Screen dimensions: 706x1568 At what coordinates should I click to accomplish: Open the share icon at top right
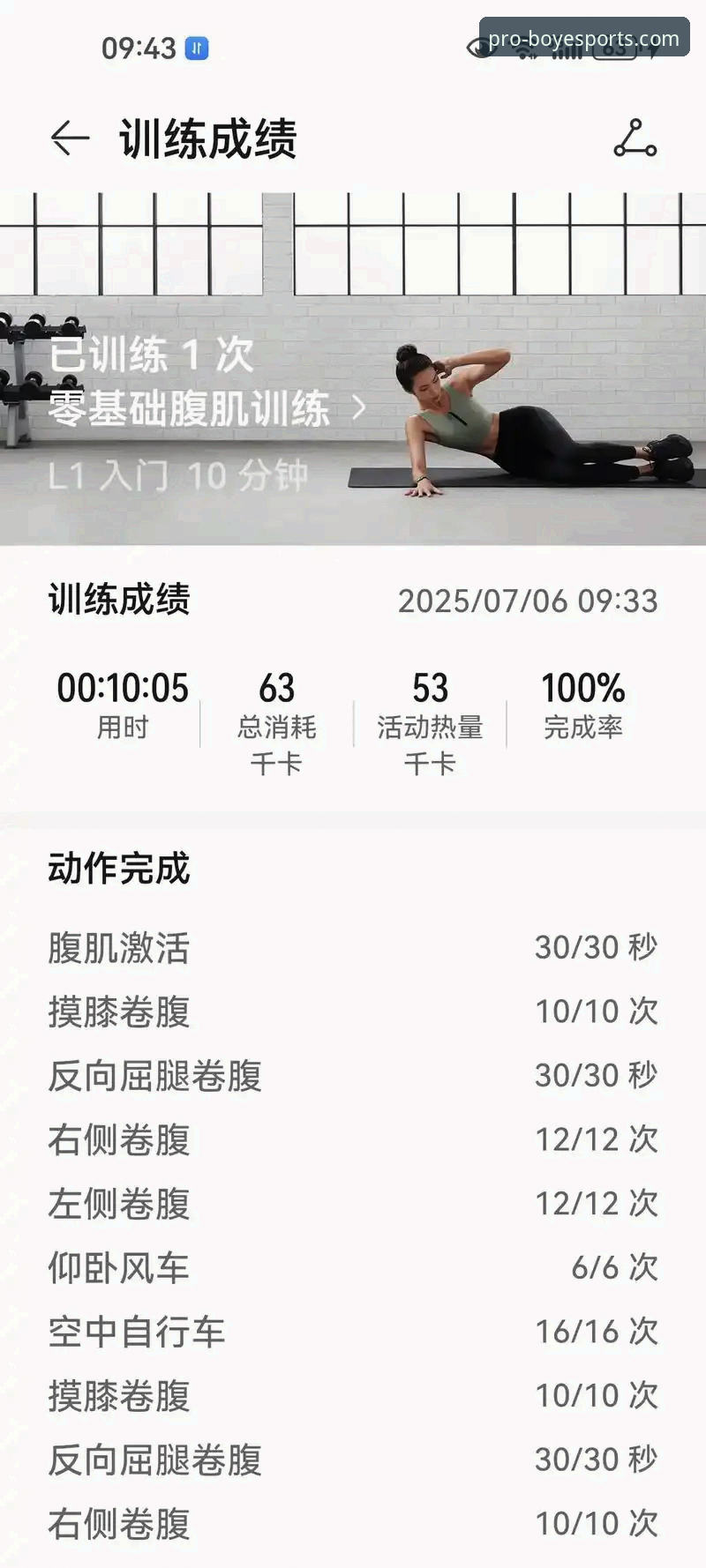[637, 138]
